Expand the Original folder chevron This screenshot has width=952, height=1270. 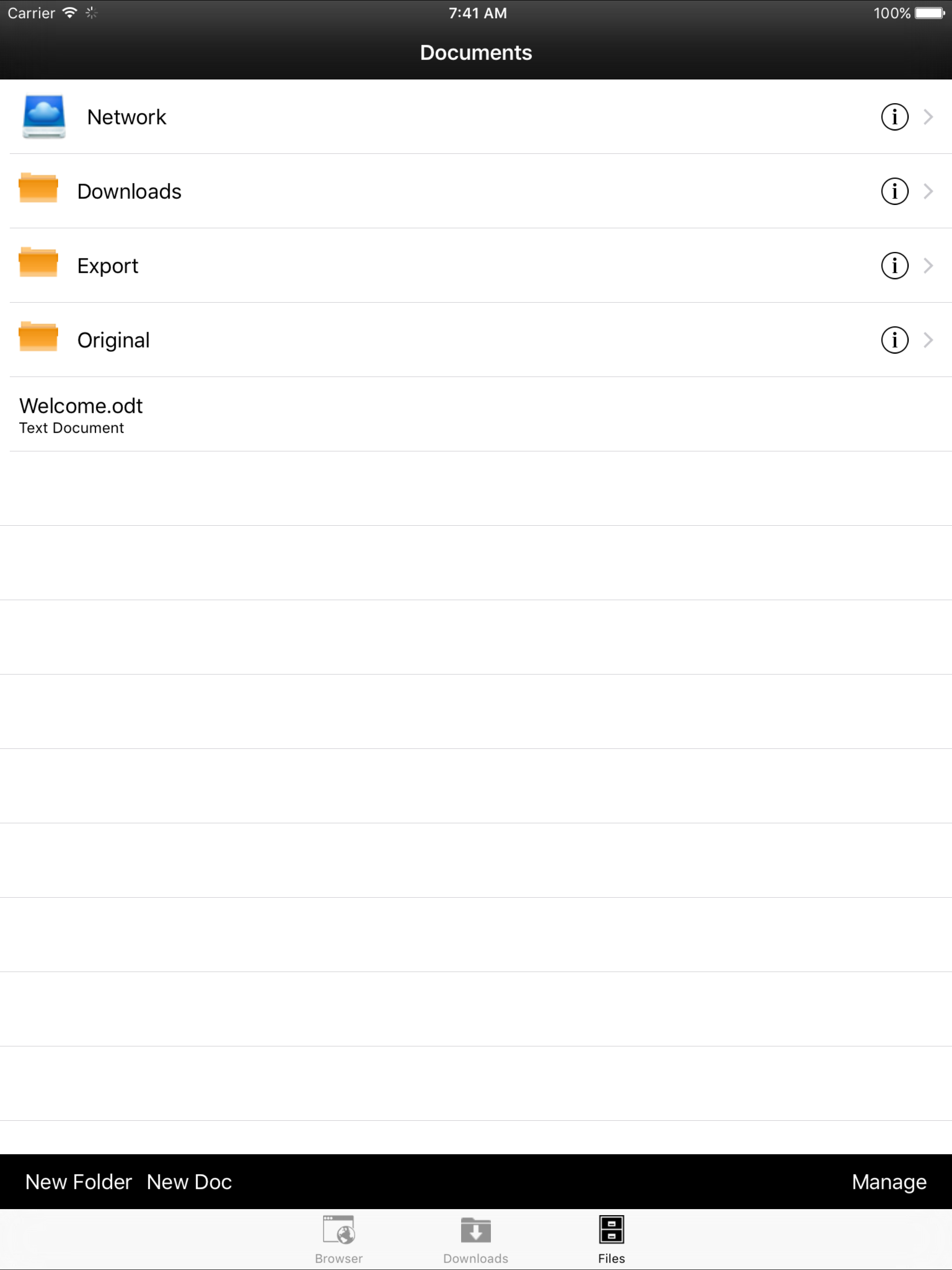(x=928, y=339)
